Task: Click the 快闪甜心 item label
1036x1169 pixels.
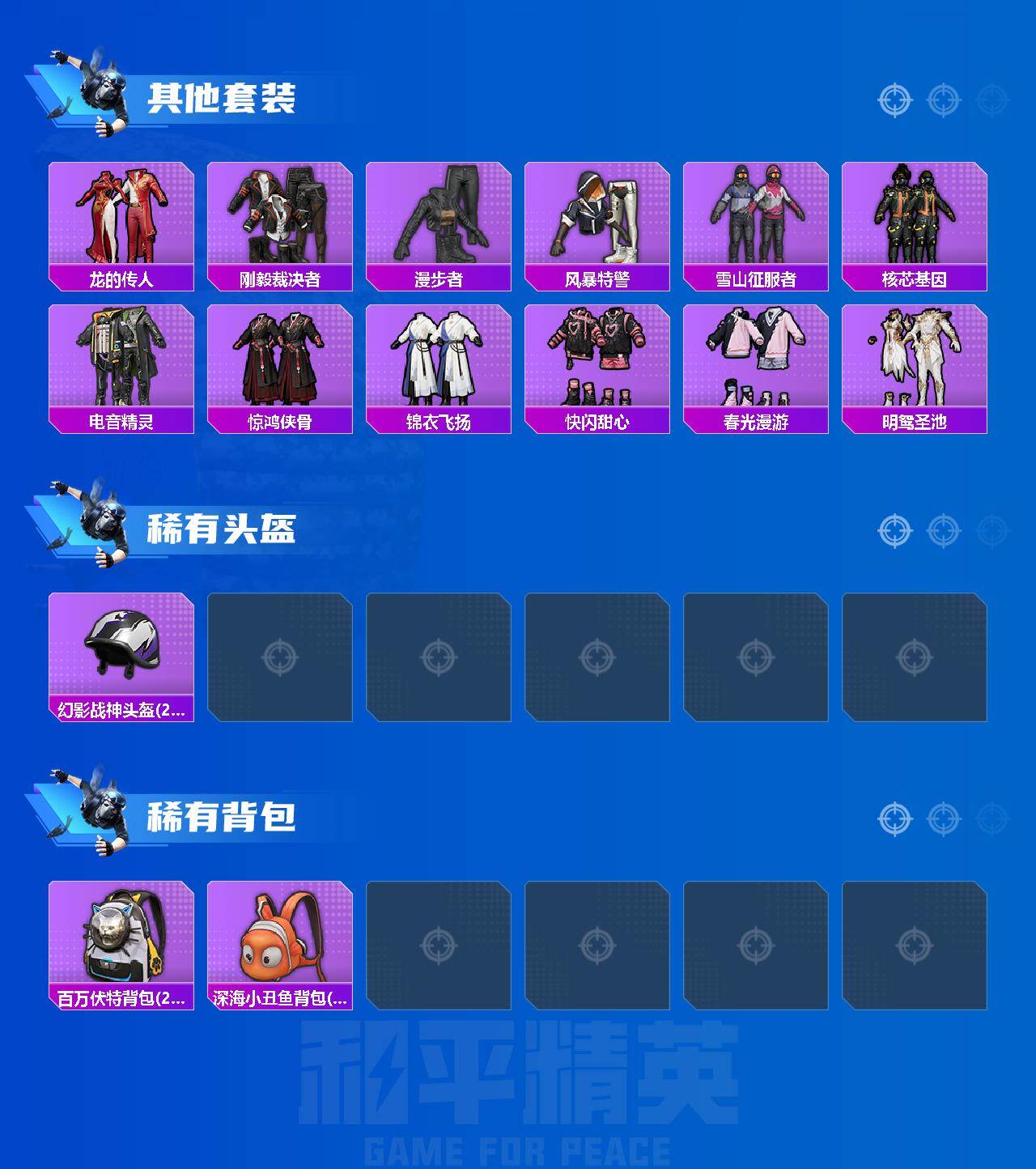Action: (x=597, y=421)
